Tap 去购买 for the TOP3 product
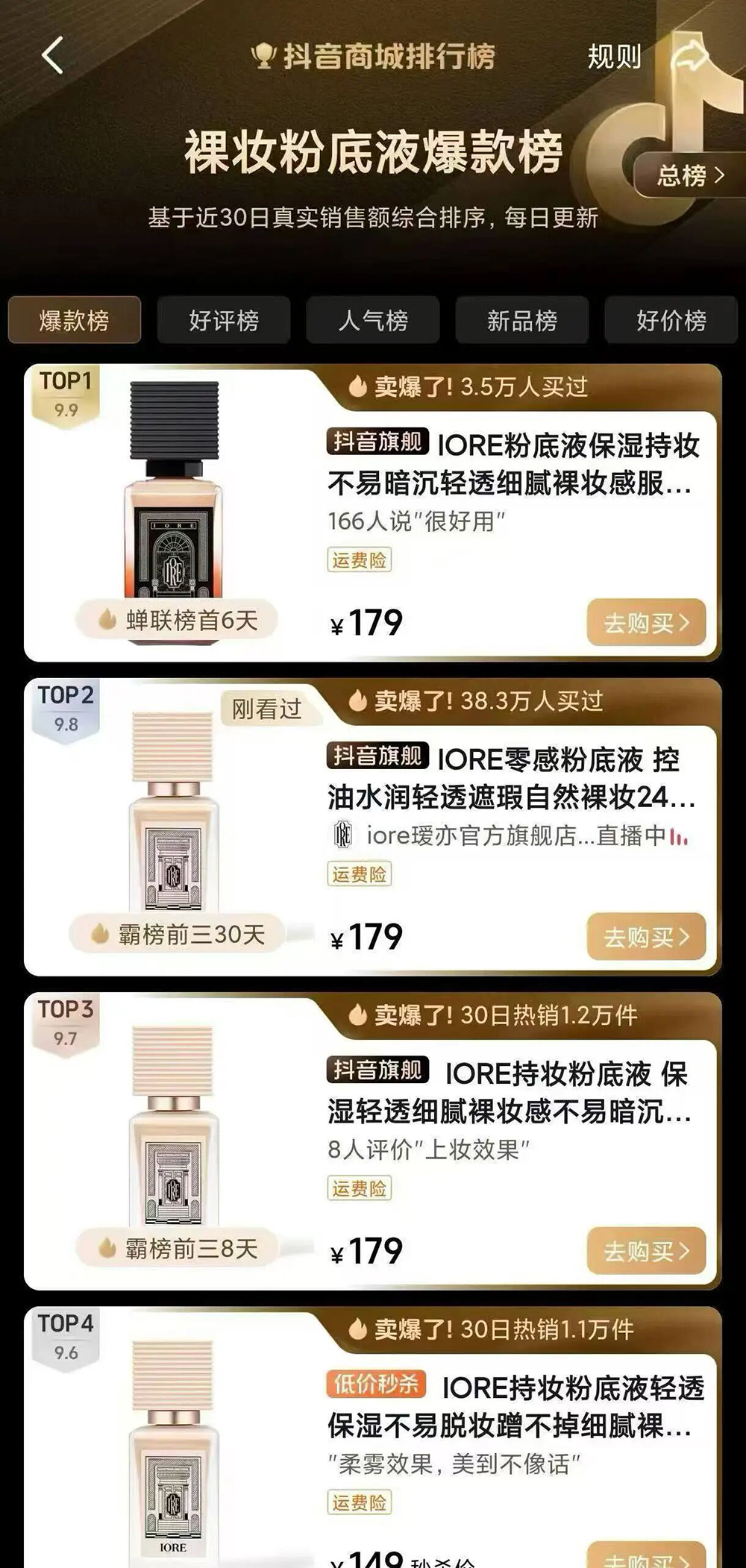The width and height of the screenshot is (746, 1568). [646, 1251]
